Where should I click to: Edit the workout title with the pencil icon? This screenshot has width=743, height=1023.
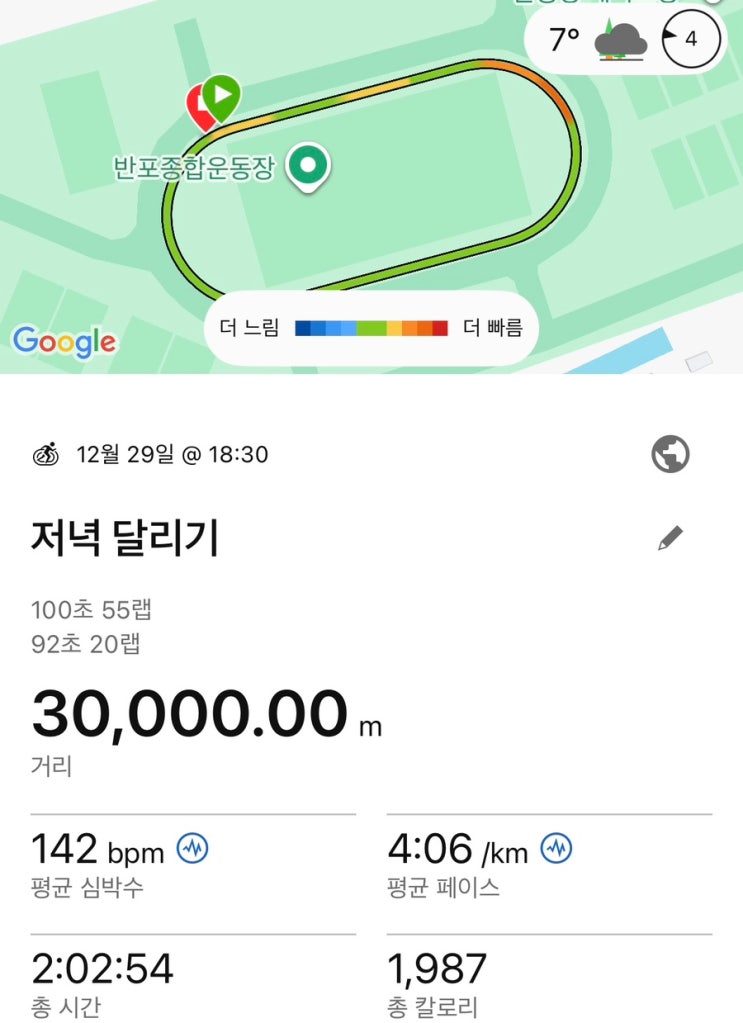click(671, 537)
